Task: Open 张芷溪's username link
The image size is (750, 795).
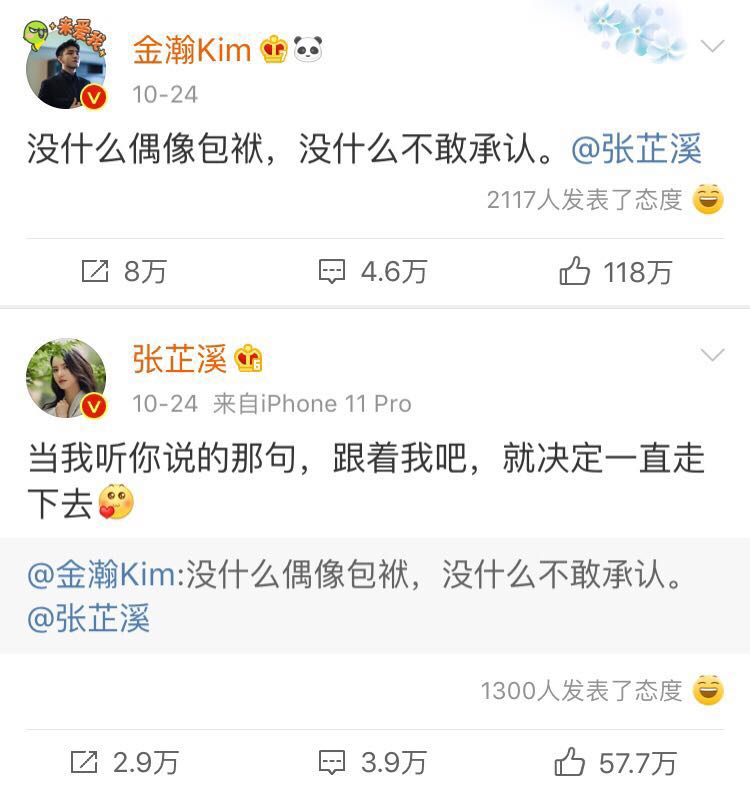Action: click(180, 359)
